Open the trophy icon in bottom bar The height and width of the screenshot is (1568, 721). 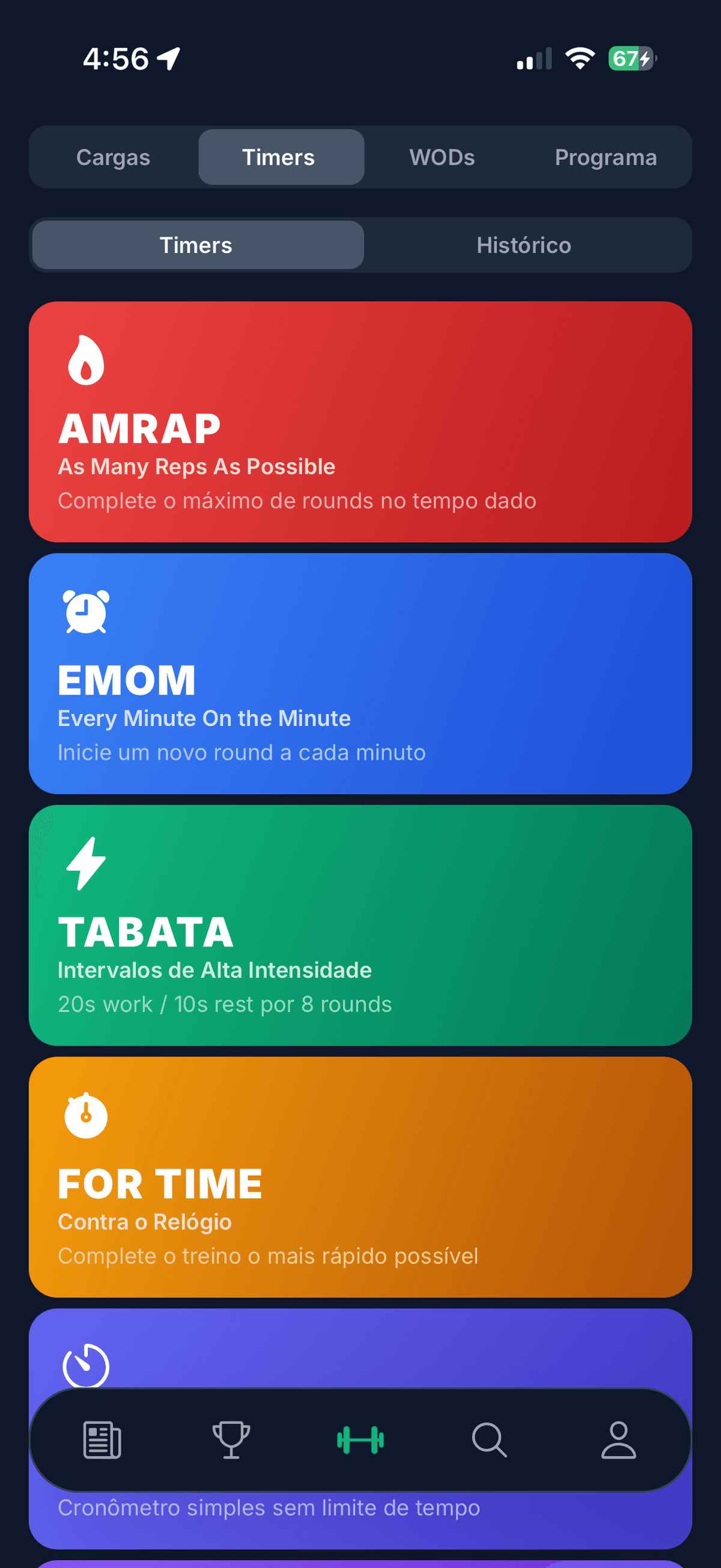[231, 1440]
